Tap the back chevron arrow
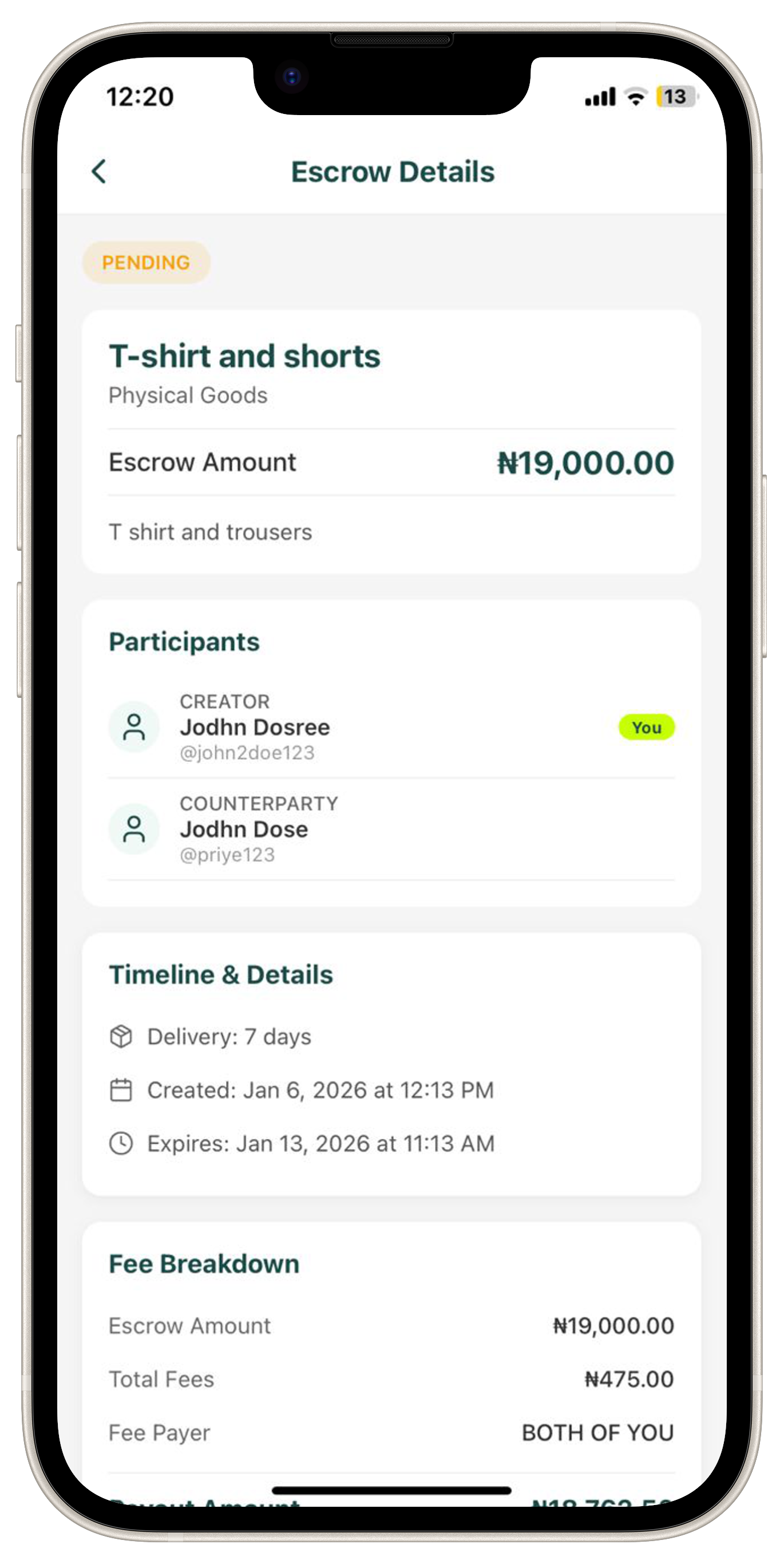The image size is (784, 1564). [98, 172]
